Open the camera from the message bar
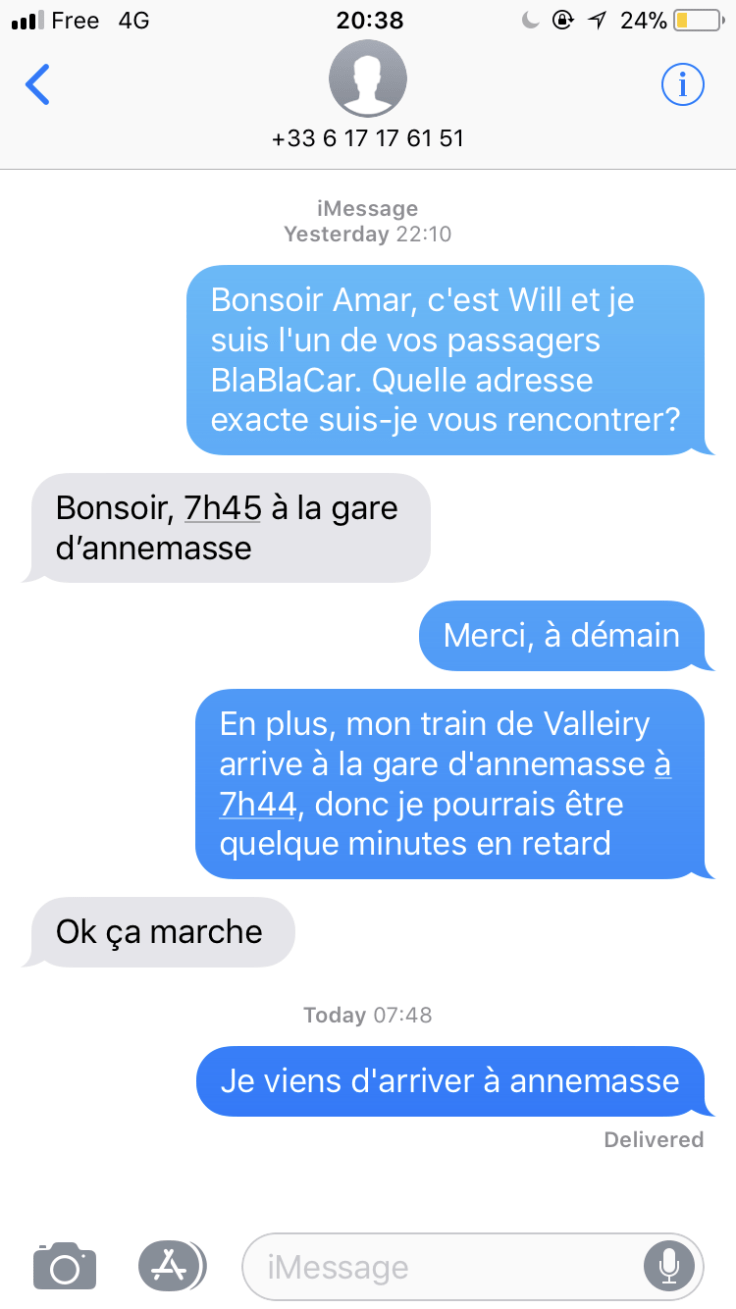 (x=64, y=1265)
